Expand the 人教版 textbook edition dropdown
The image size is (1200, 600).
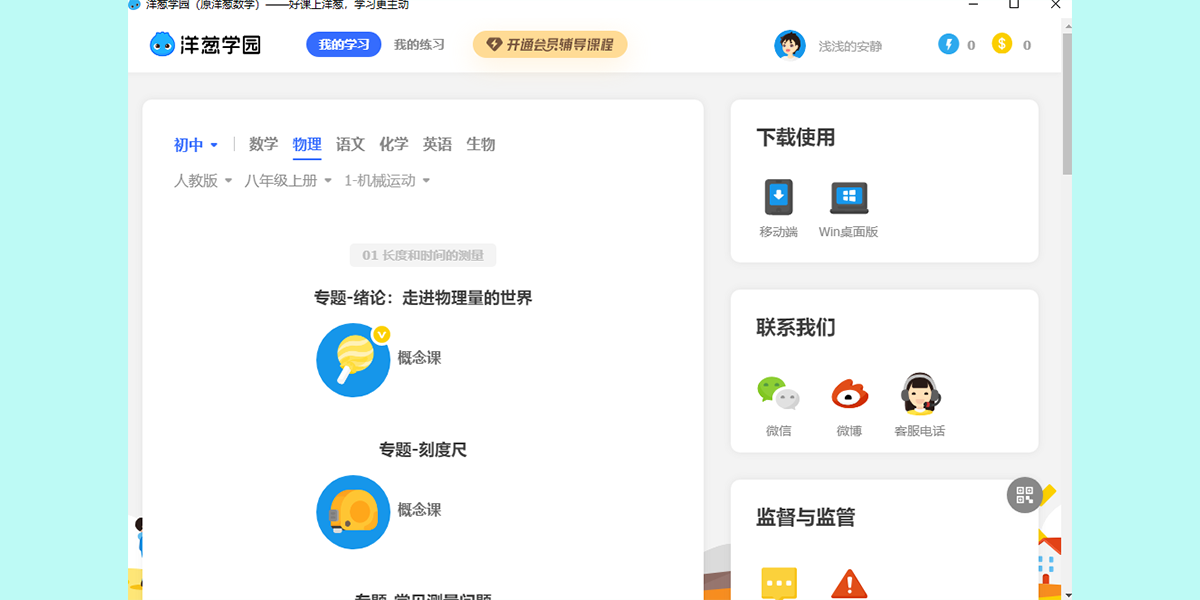(203, 181)
